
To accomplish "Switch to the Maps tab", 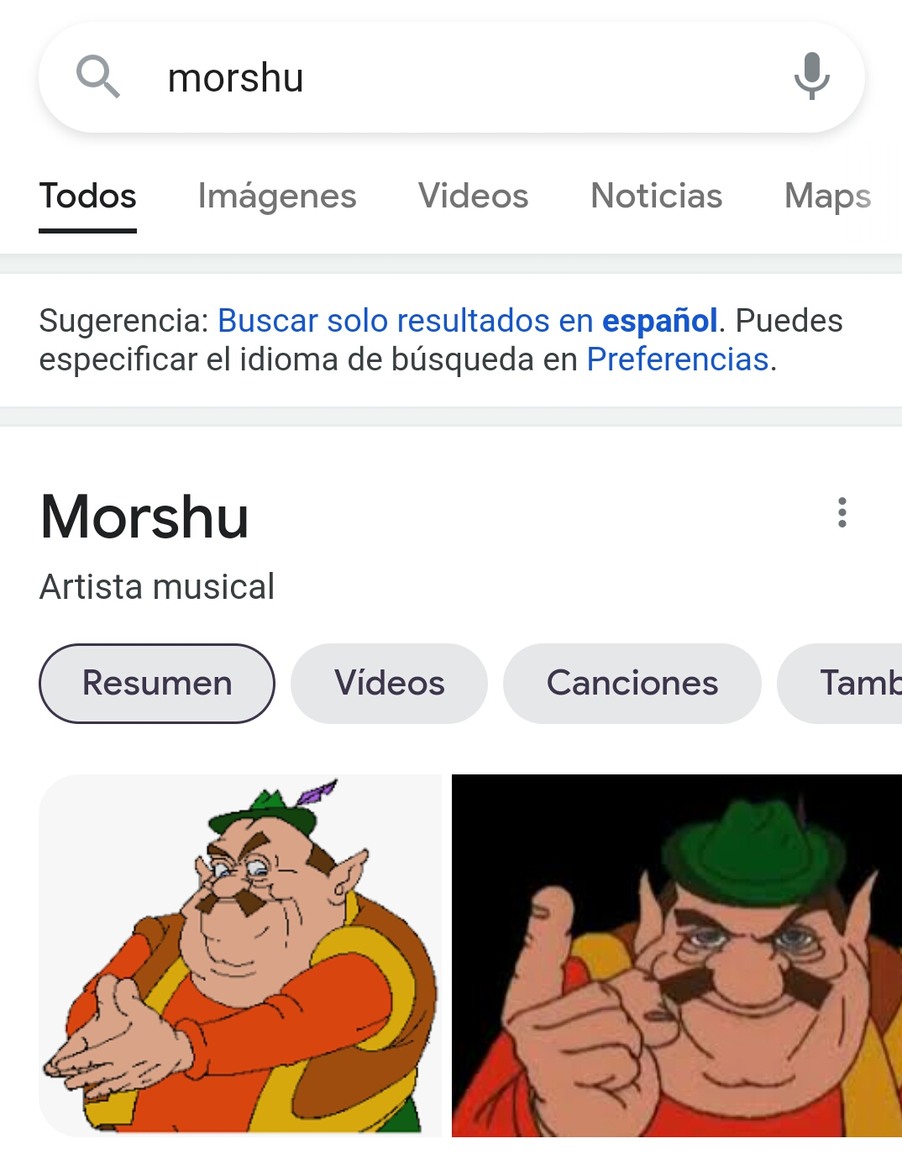I will tap(827, 196).
